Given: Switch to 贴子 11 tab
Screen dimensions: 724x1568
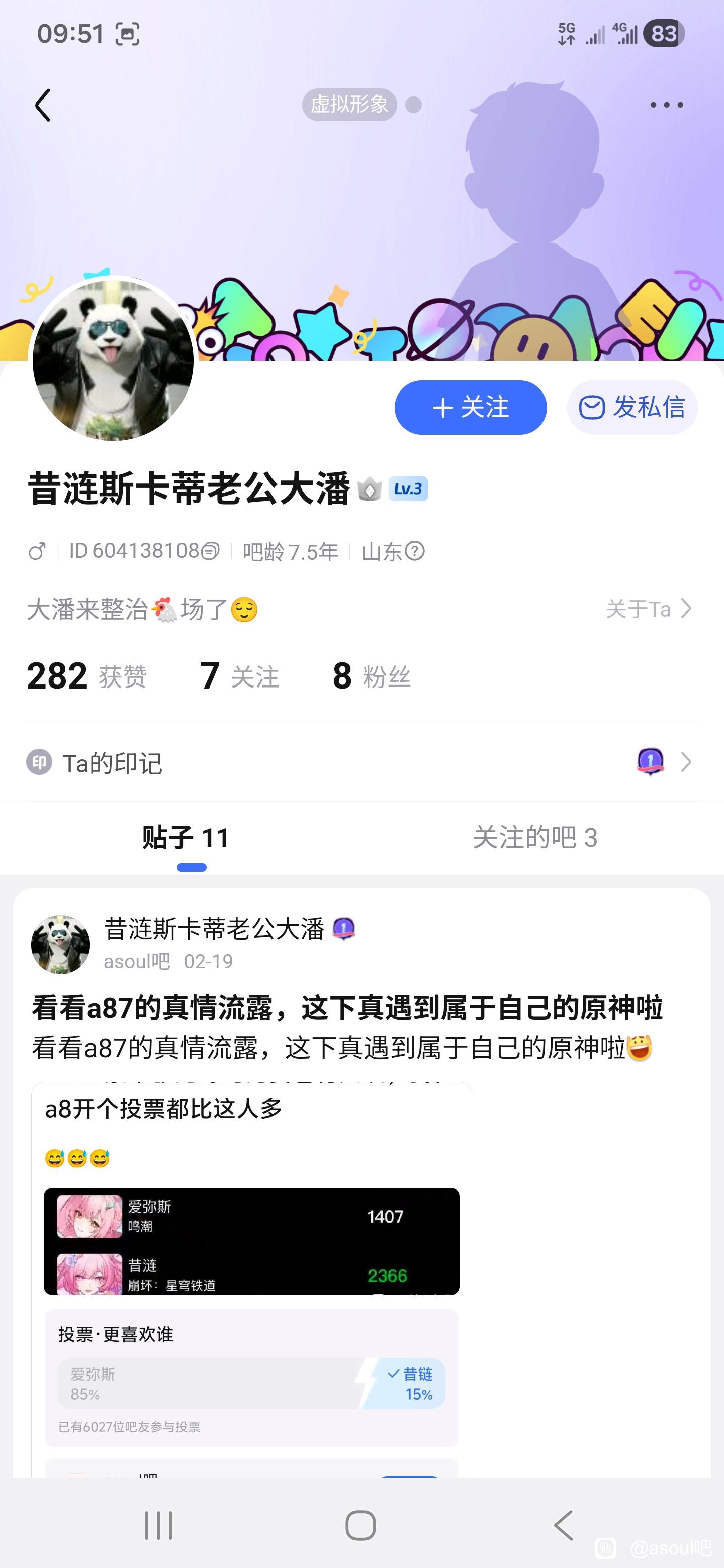Looking at the screenshot, I should click(186, 838).
